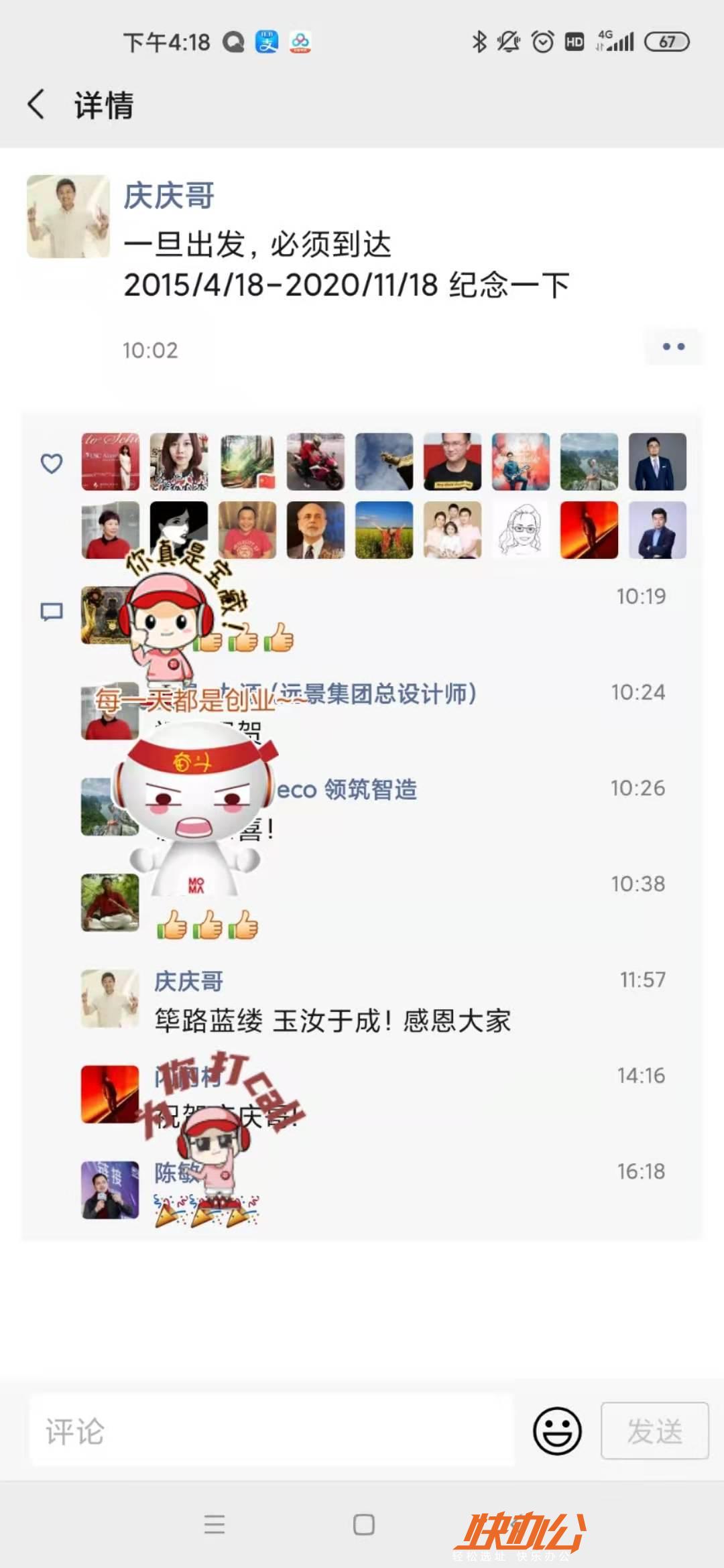Tap the system home button
724x1568 pixels.
point(363,1524)
